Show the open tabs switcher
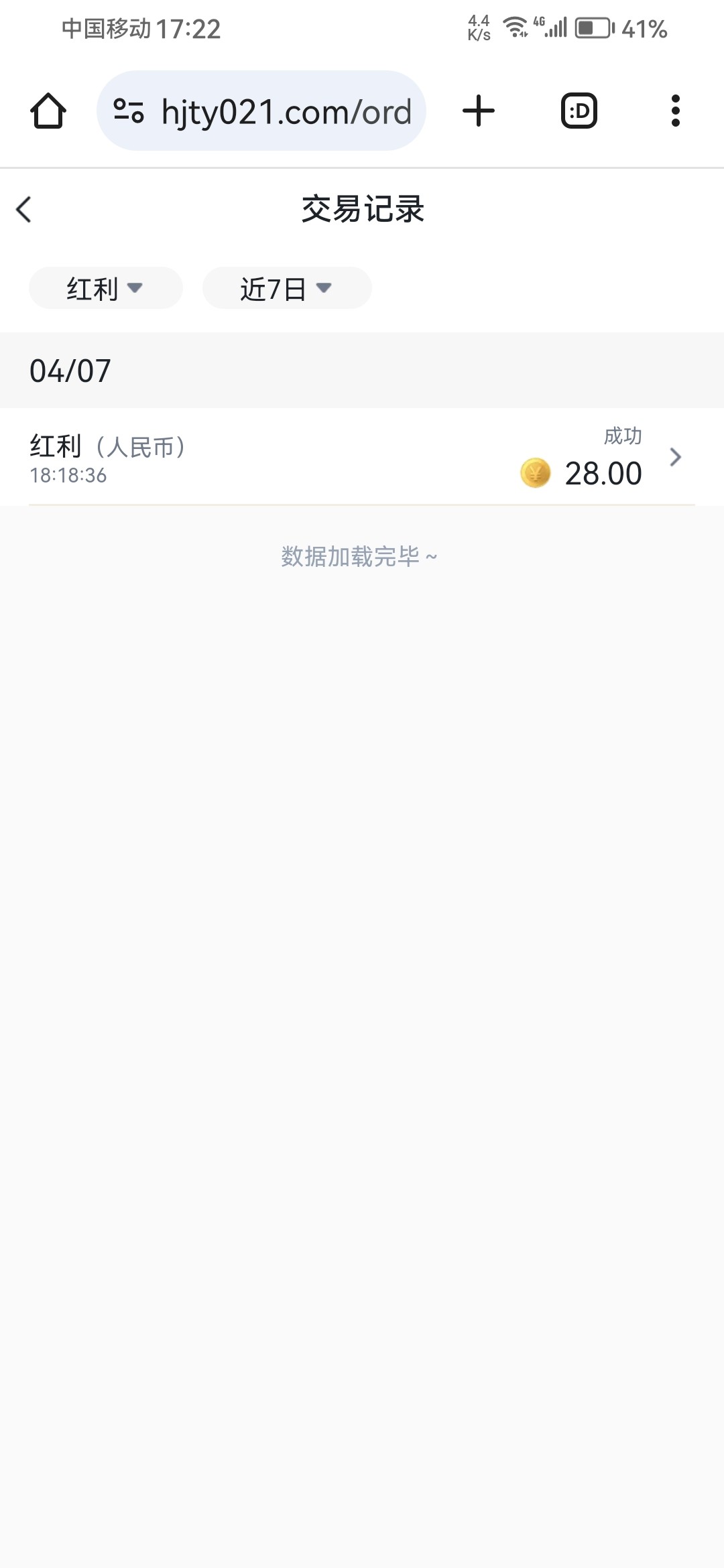 [579, 111]
